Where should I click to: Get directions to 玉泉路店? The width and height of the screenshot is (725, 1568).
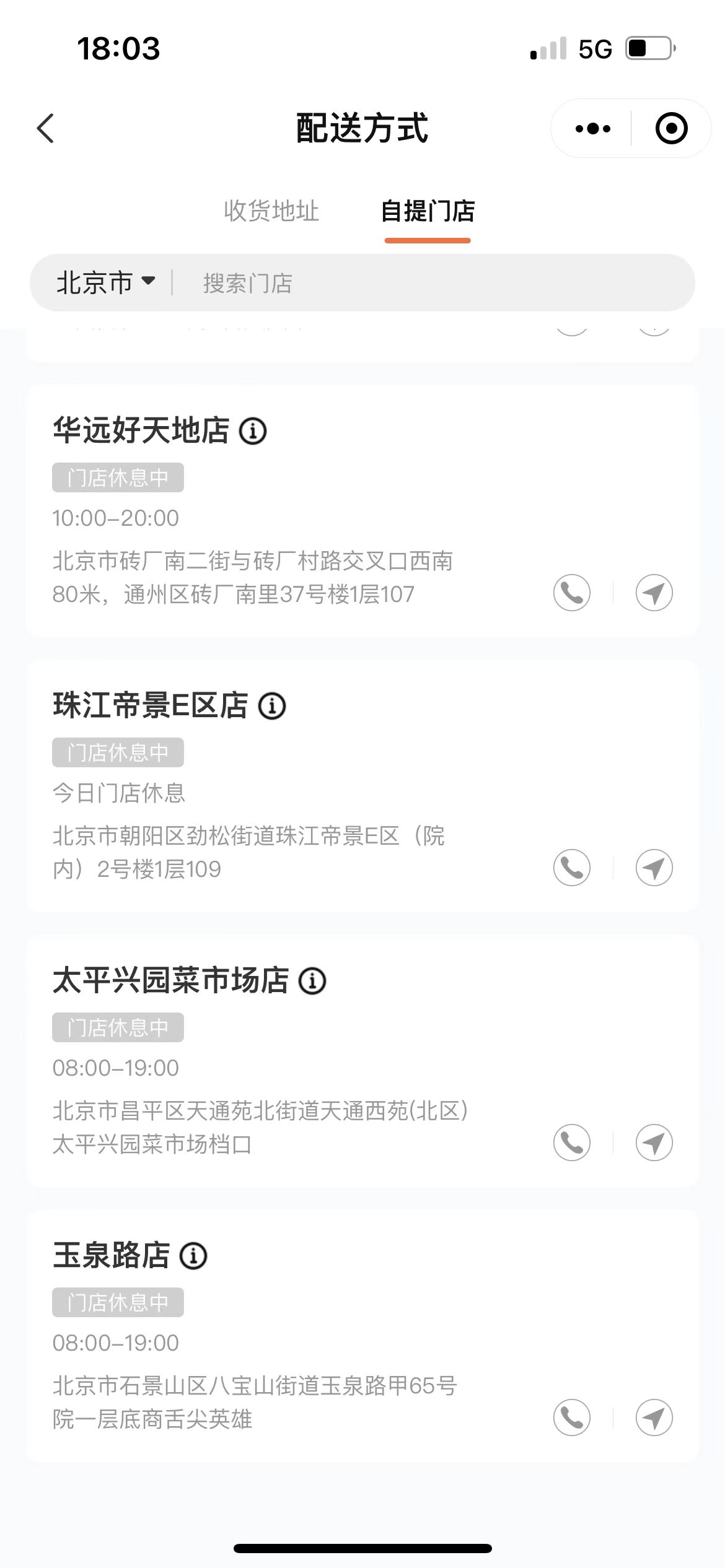654,1418
